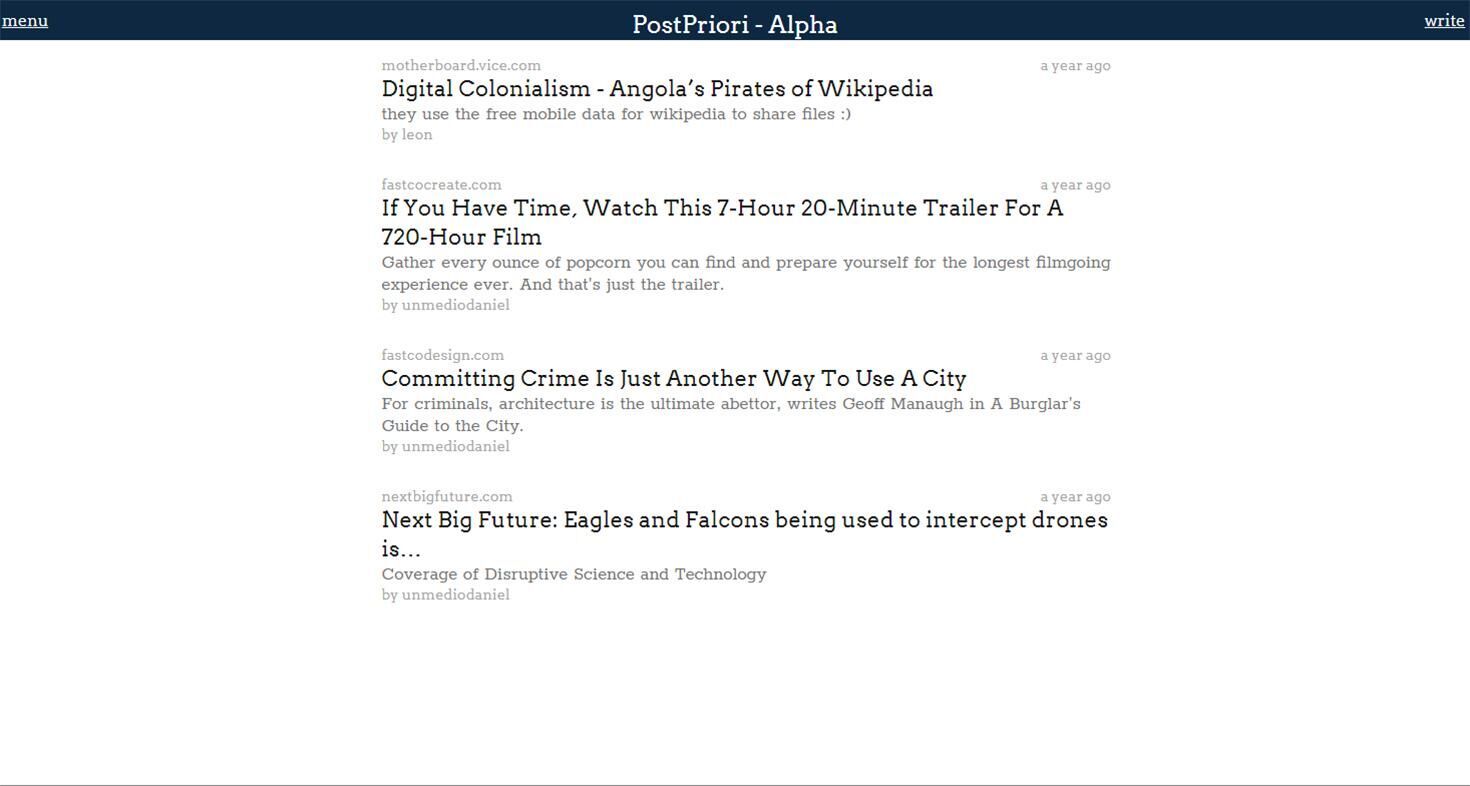
Task: Open the fastcodesign.com source link
Action: tap(442, 356)
